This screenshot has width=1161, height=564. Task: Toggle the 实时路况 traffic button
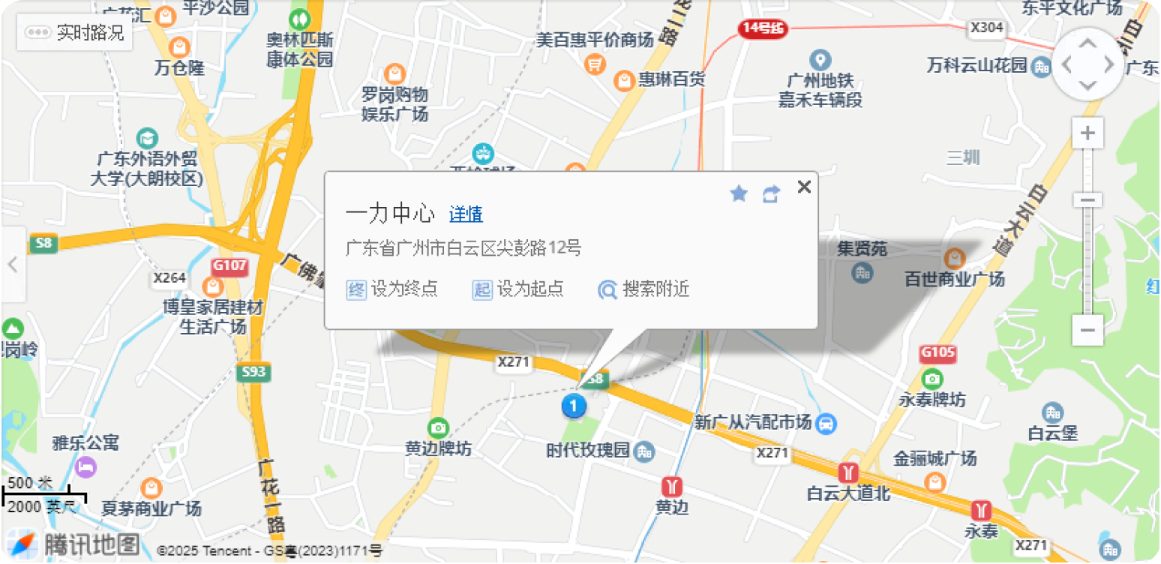click(76, 33)
